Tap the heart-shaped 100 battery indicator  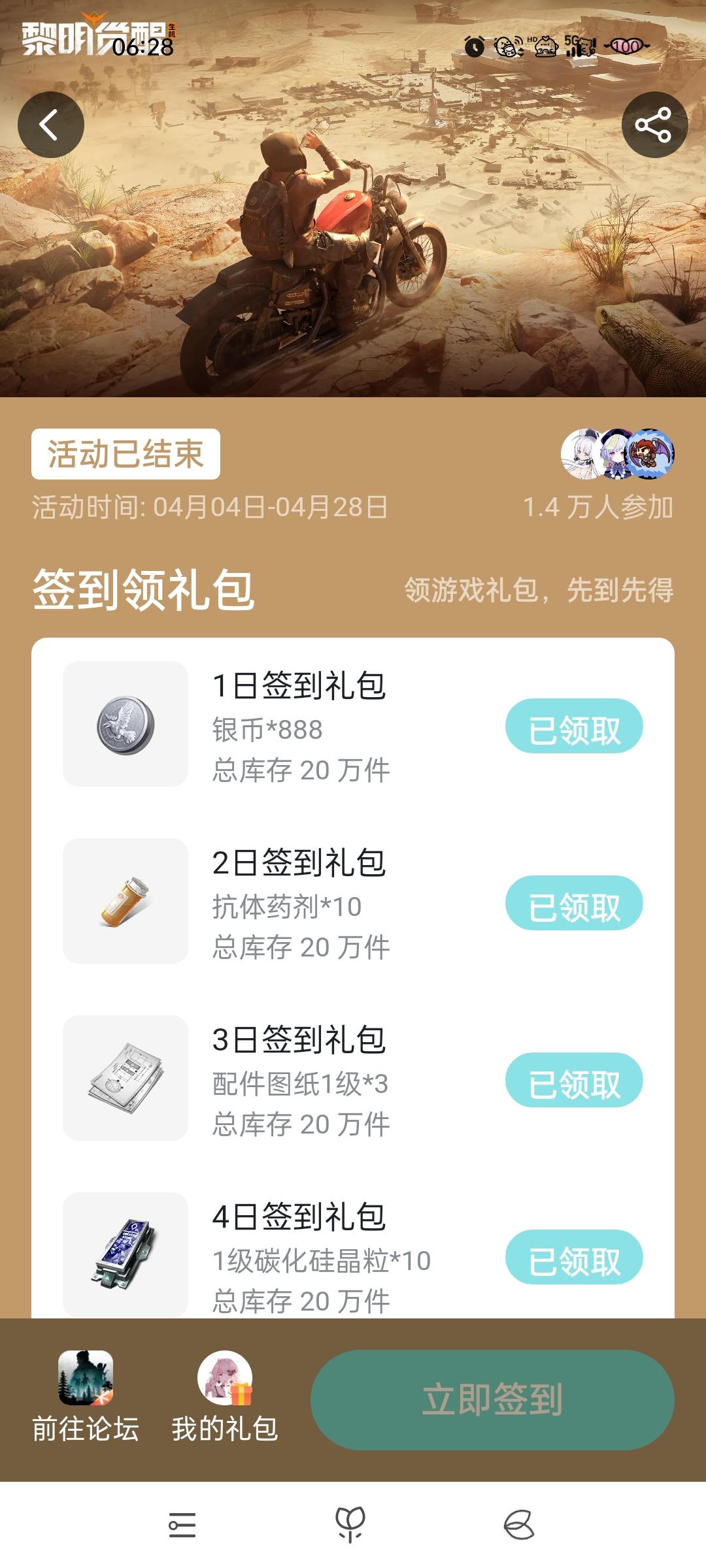[628, 44]
